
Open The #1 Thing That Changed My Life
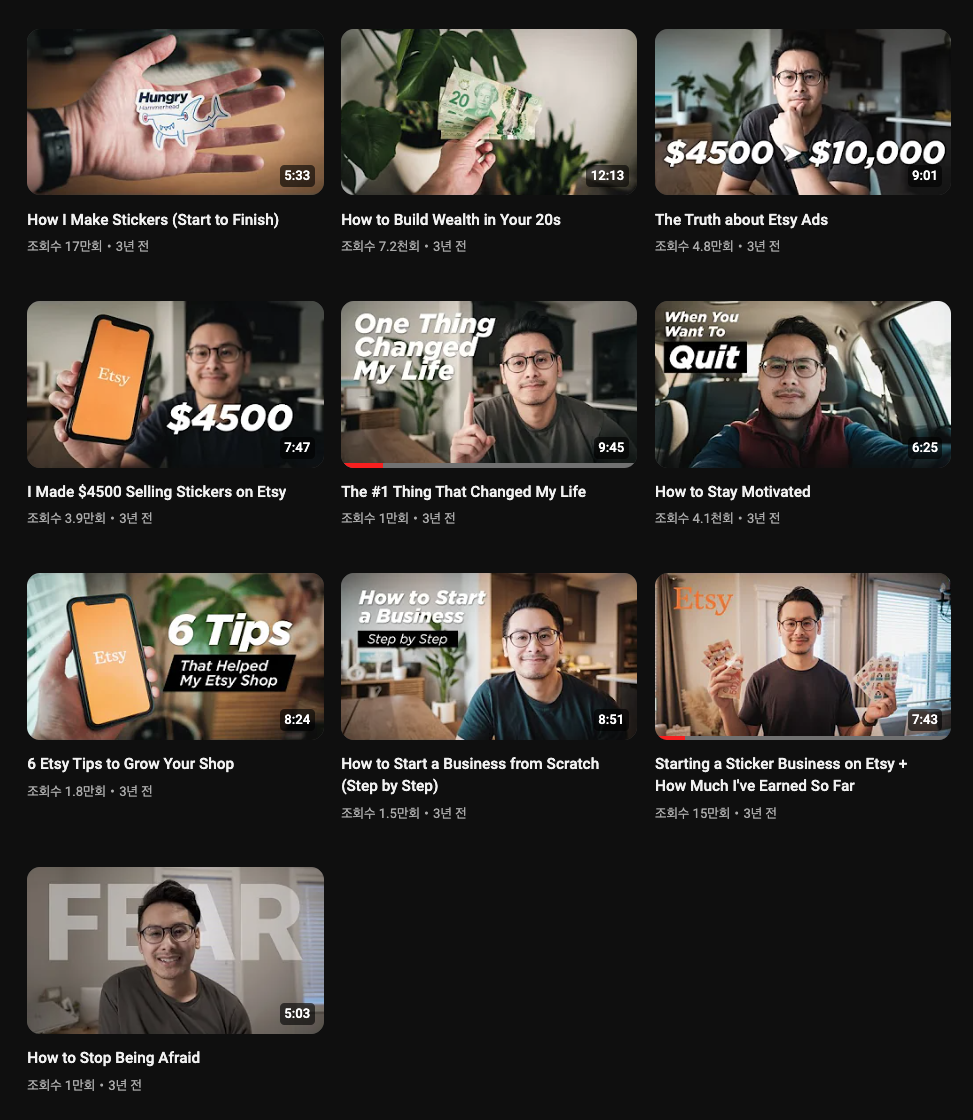click(488, 384)
